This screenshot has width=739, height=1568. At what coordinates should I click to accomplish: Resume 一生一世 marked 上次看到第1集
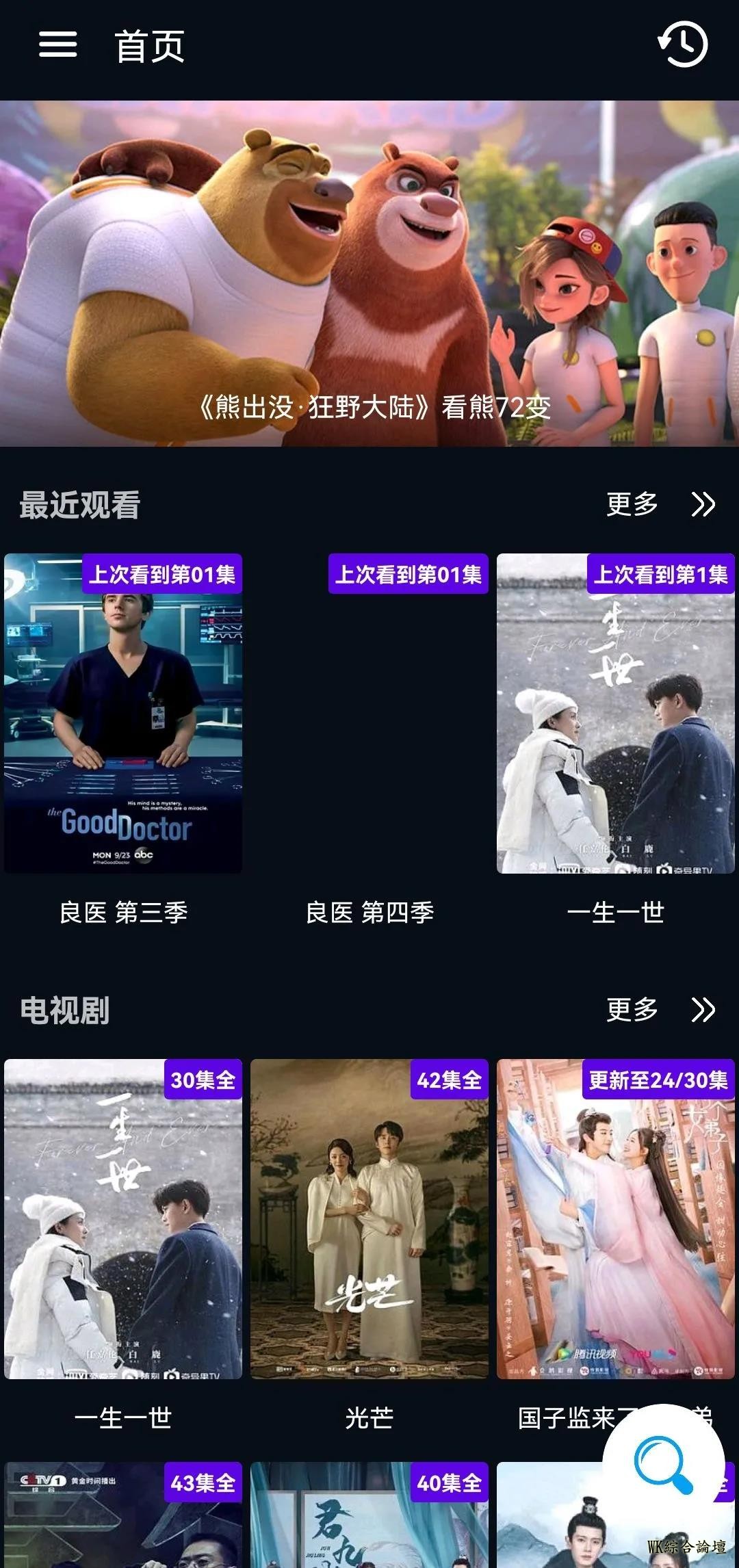(616, 715)
